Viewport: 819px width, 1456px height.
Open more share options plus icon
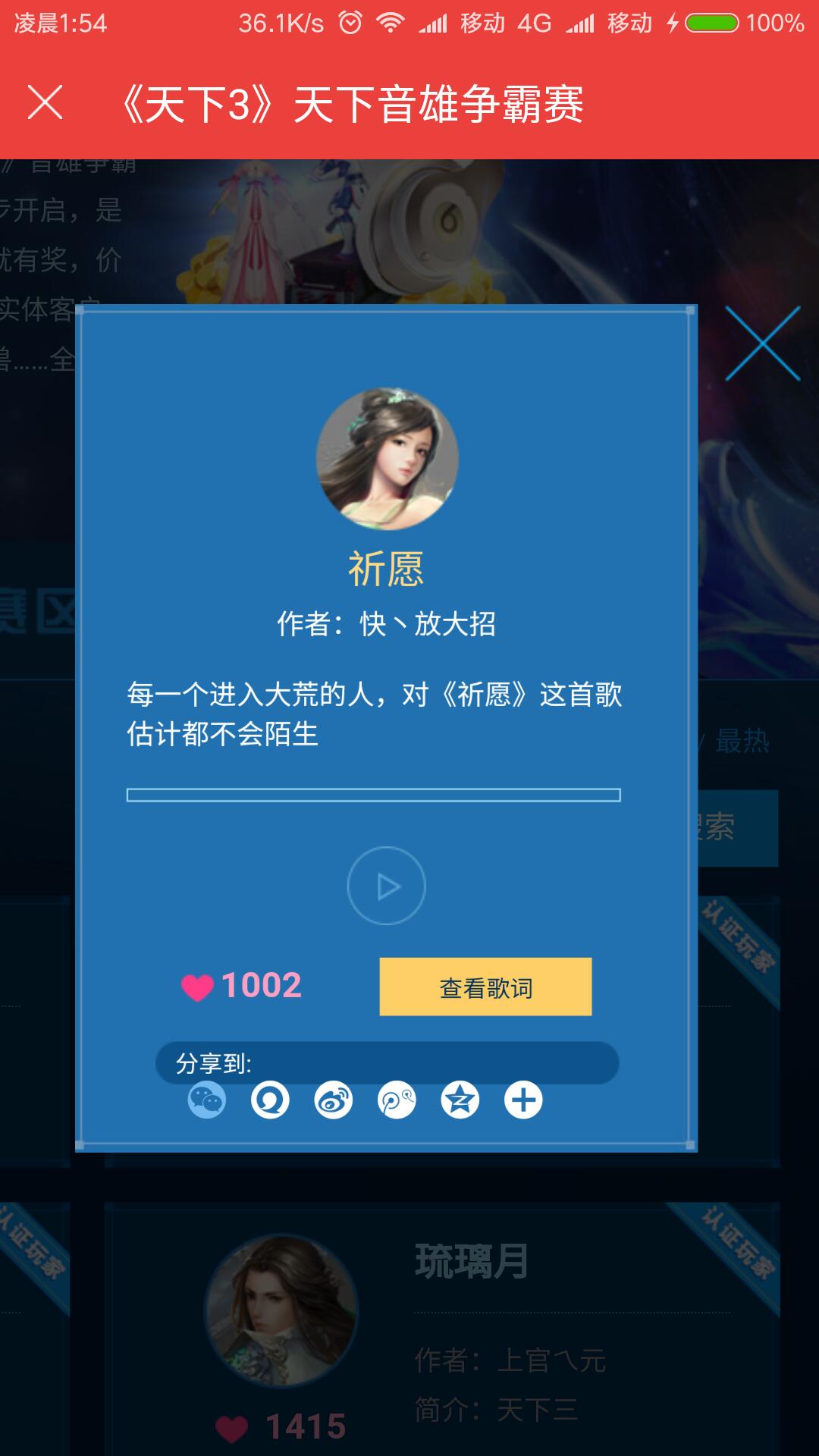click(523, 1100)
